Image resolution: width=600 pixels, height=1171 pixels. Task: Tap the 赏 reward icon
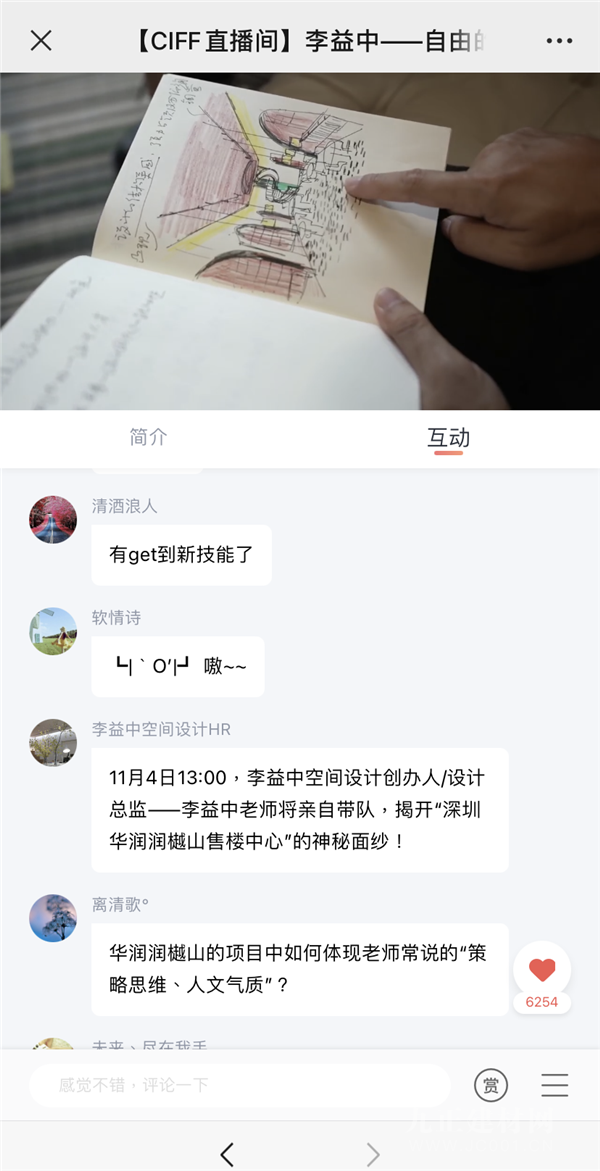(490, 1085)
